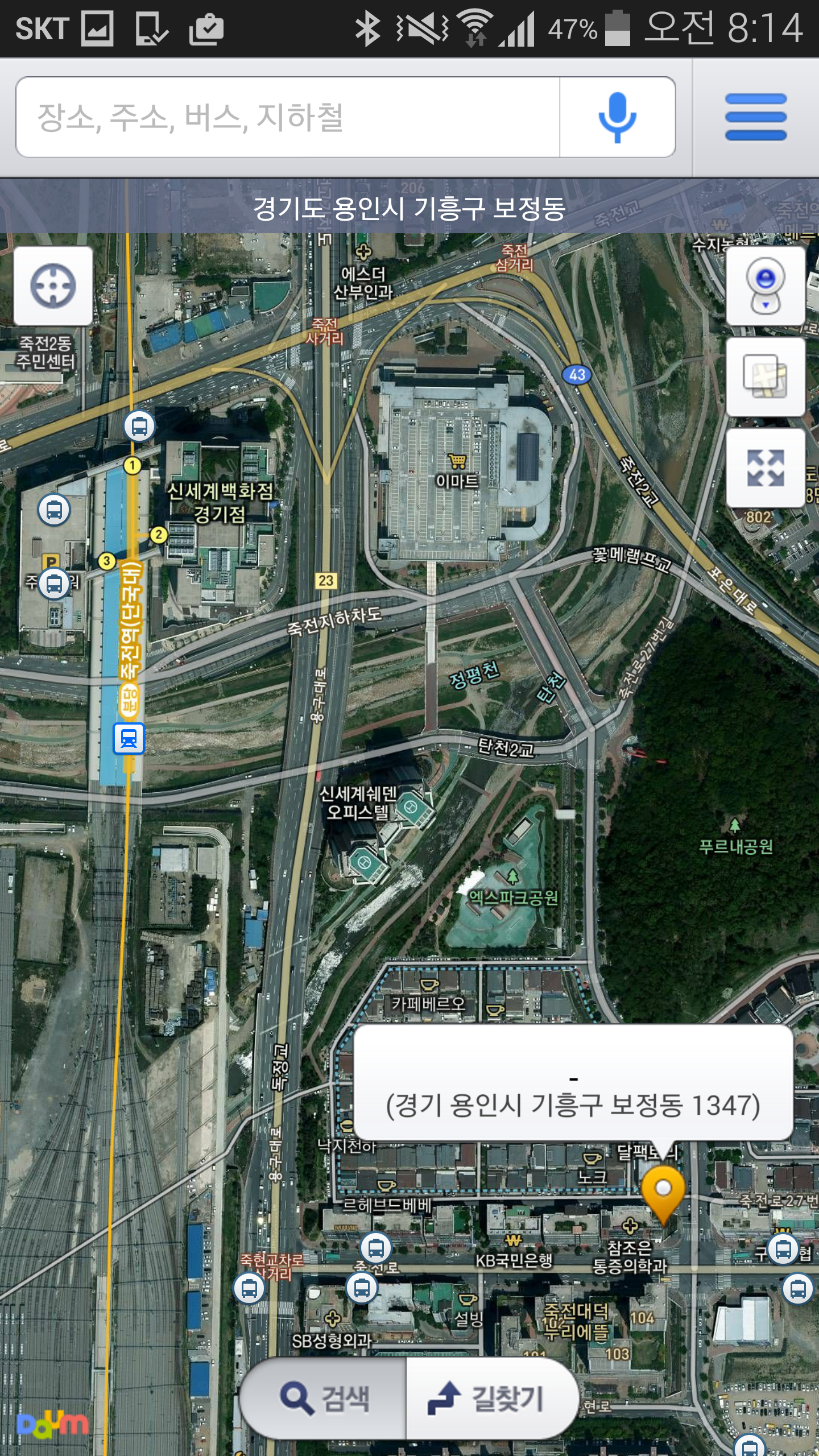Open road view camera mode
Image resolution: width=819 pixels, height=1456 pixels.
coord(765,286)
